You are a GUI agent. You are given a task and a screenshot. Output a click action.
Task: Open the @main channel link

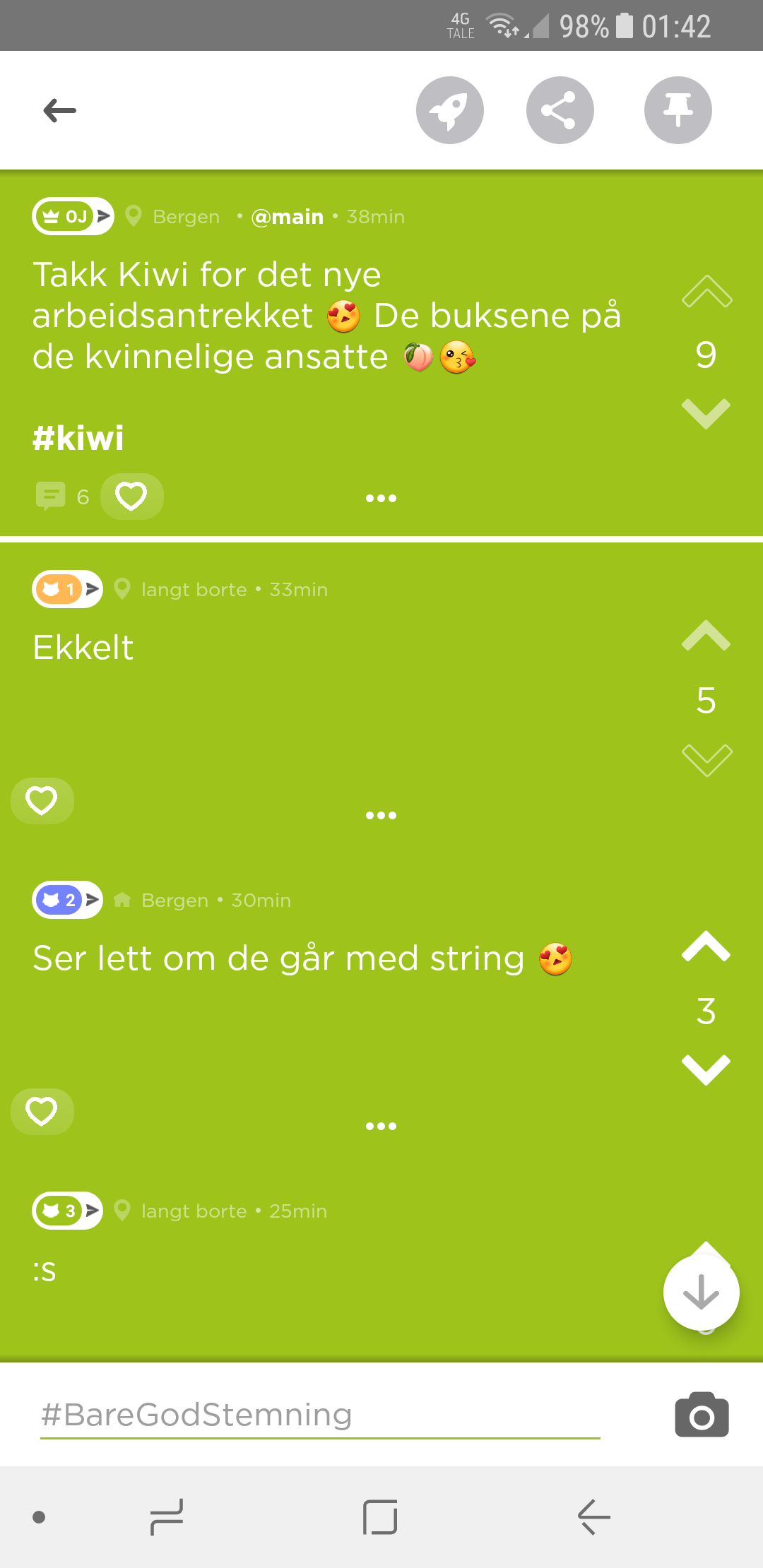pyautogui.click(x=288, y=217)
